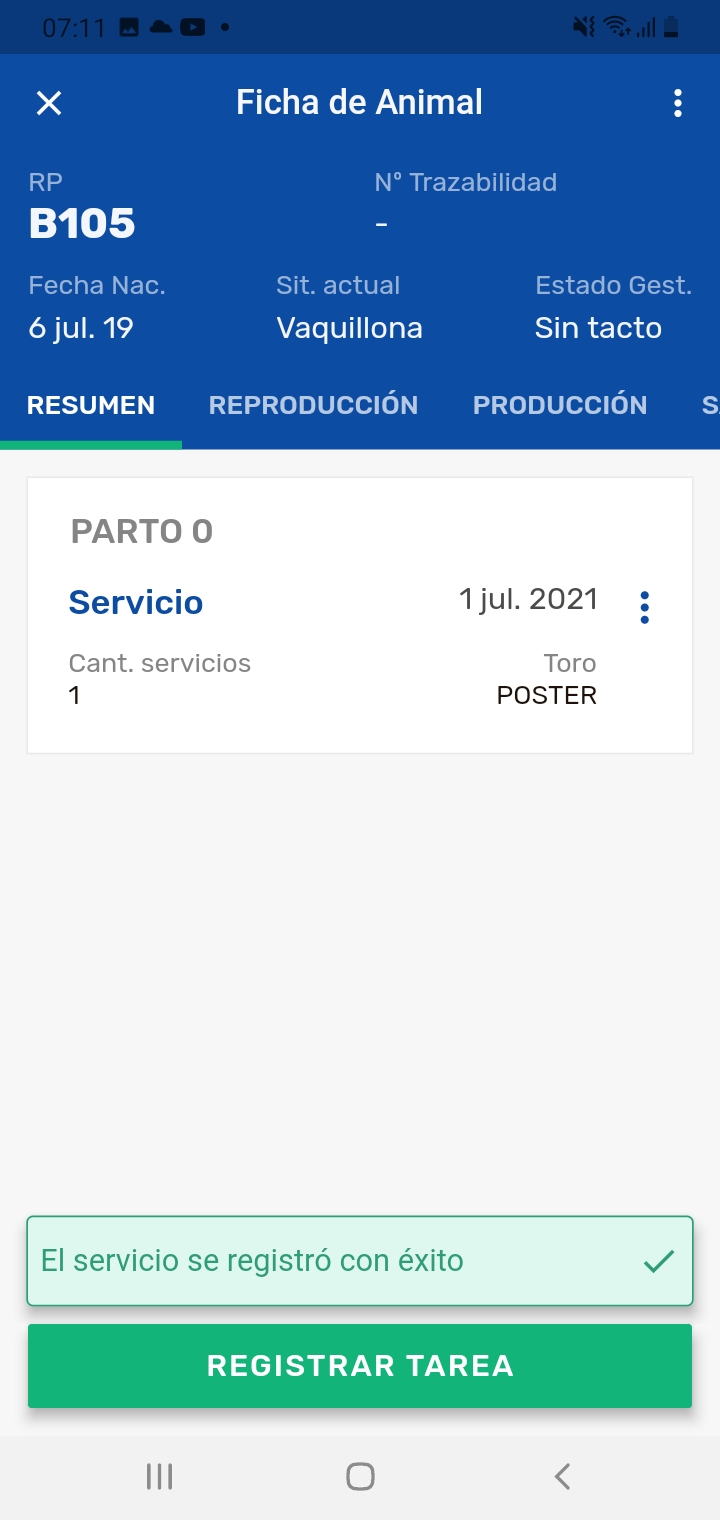The image size is (720, 1520).
Task: Select the RESUMEN tab
Action: (x=91, y=405)
